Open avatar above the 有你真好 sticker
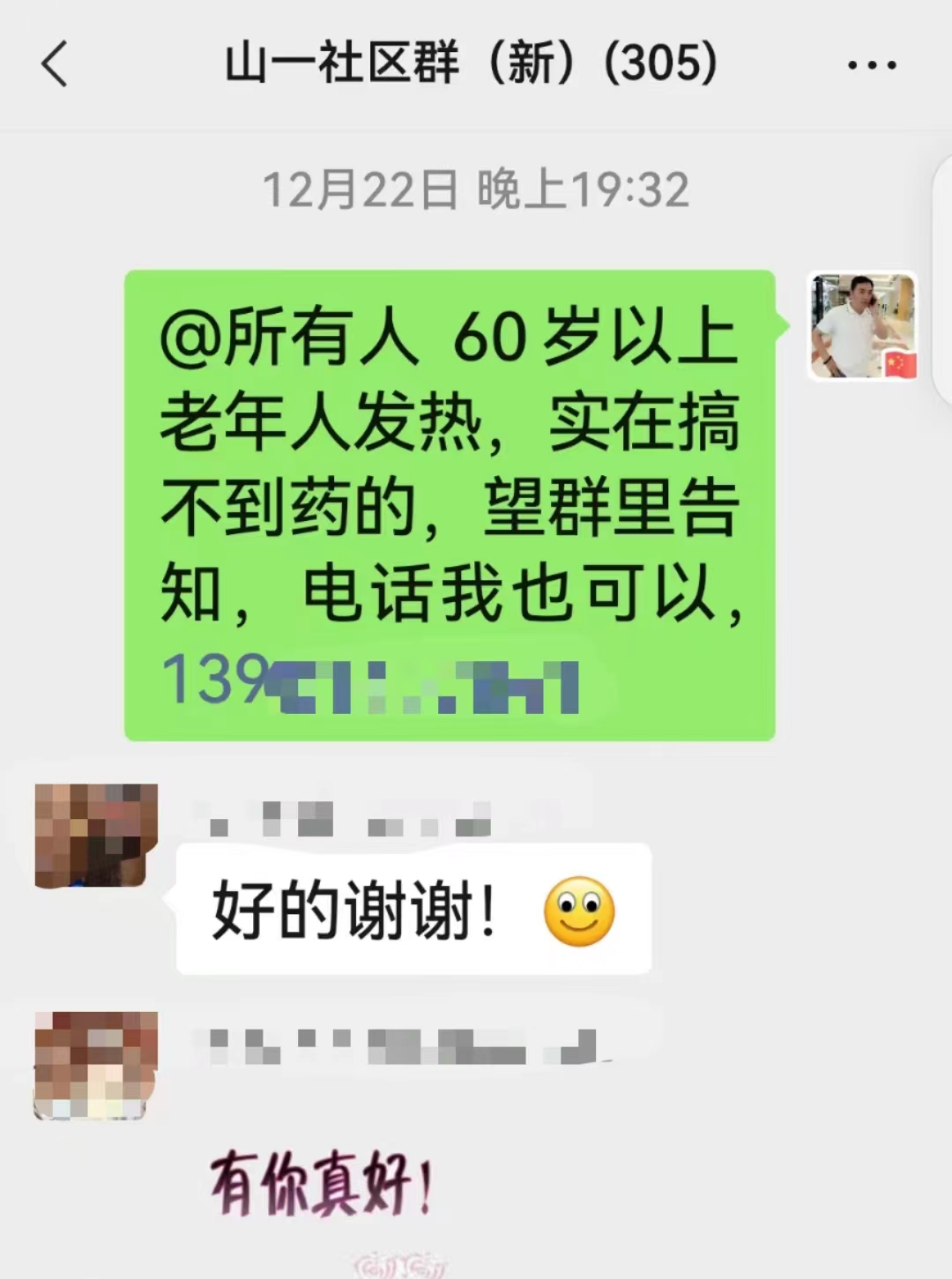The width and height of the screenshot is (952, 1279). [x=95, y=1065]
